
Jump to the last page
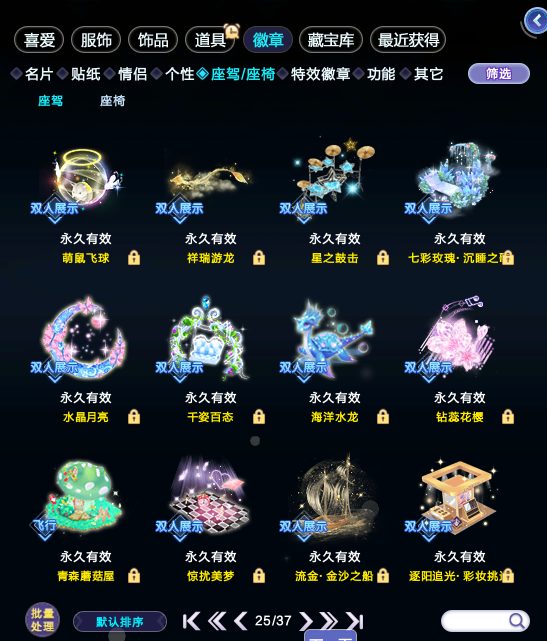click(354, 621)
